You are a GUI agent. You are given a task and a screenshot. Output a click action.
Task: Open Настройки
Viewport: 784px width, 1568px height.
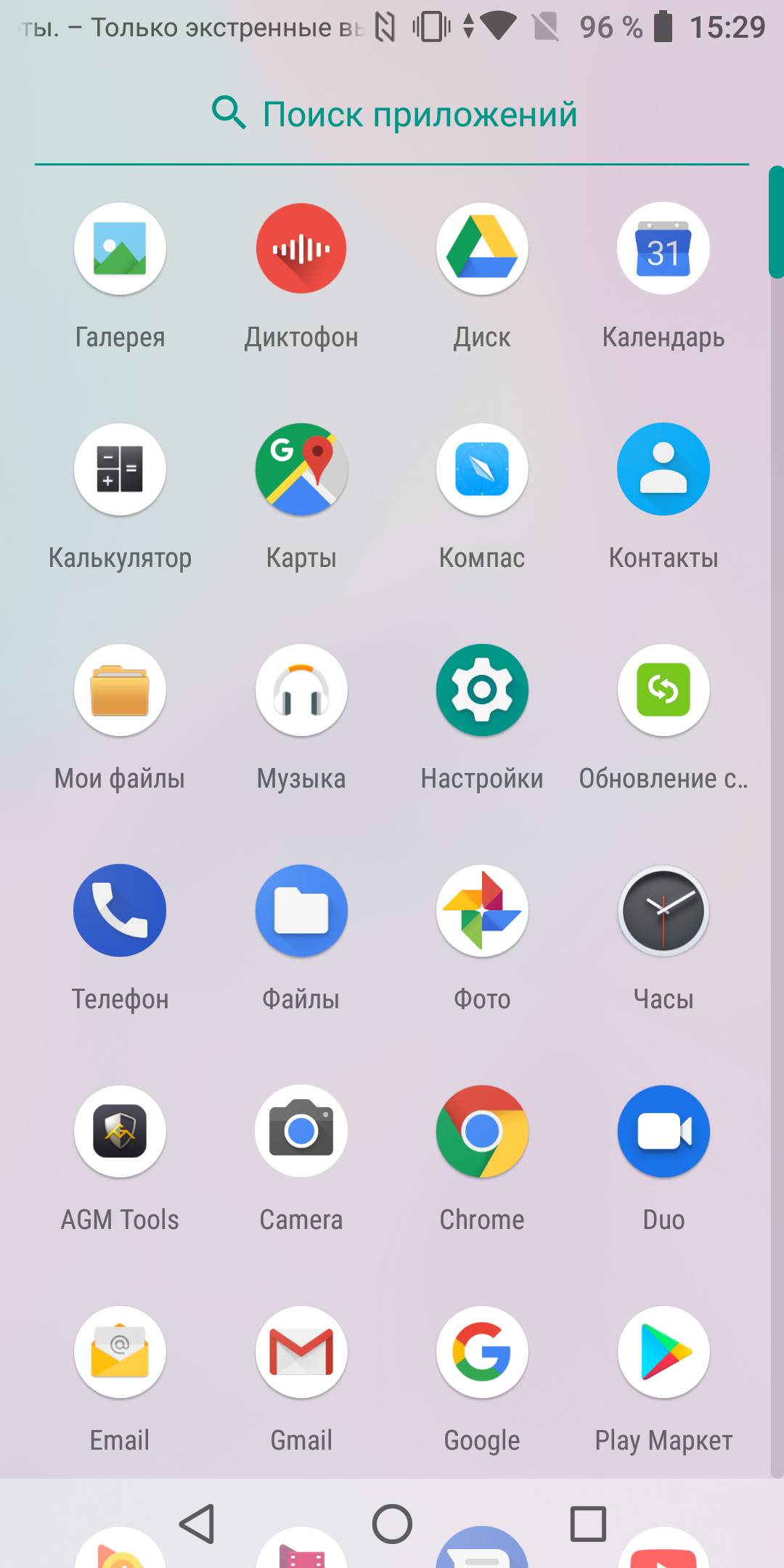[482, 690]
